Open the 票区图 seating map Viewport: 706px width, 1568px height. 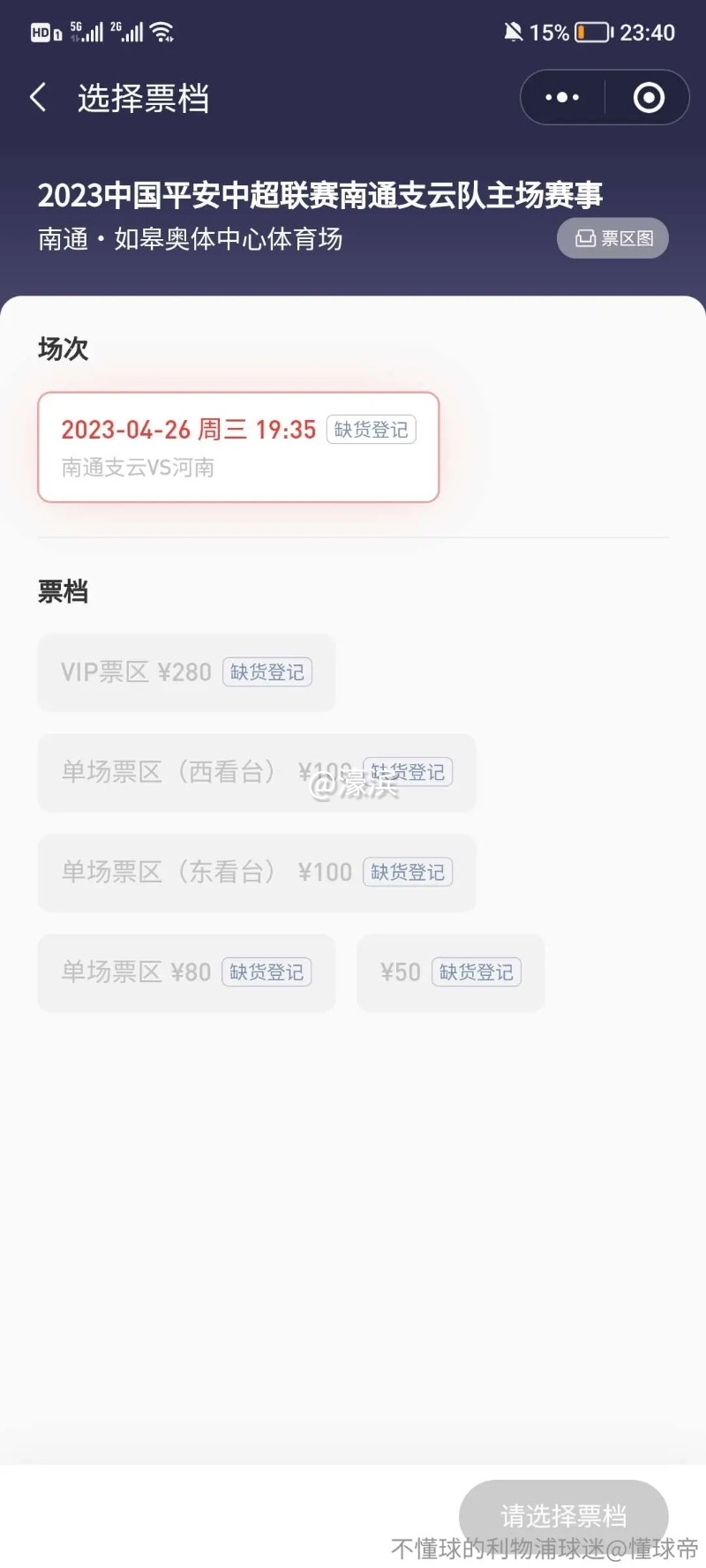613,238
